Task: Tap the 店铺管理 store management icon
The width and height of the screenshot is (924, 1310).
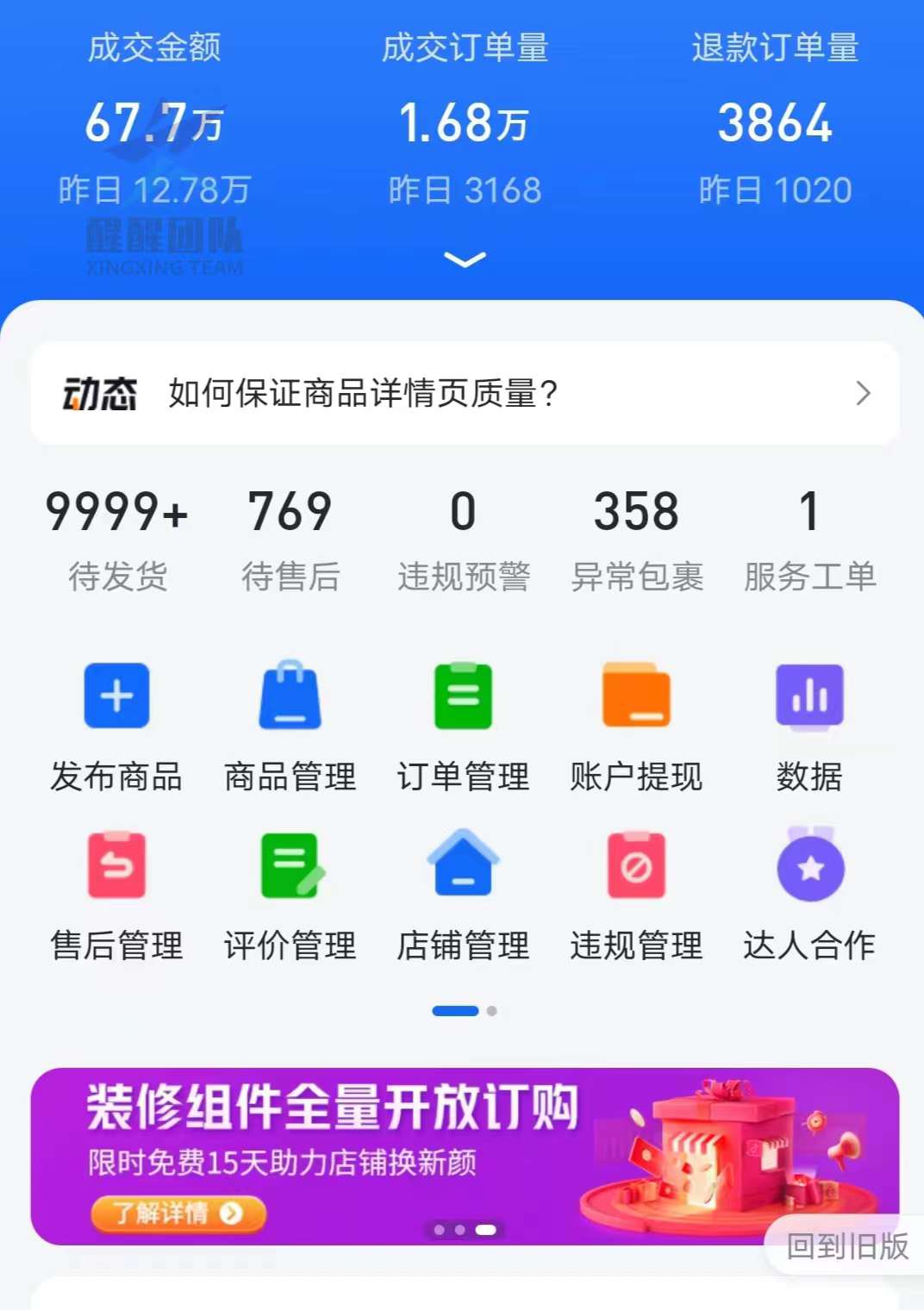Action: [x=463, y=866]
